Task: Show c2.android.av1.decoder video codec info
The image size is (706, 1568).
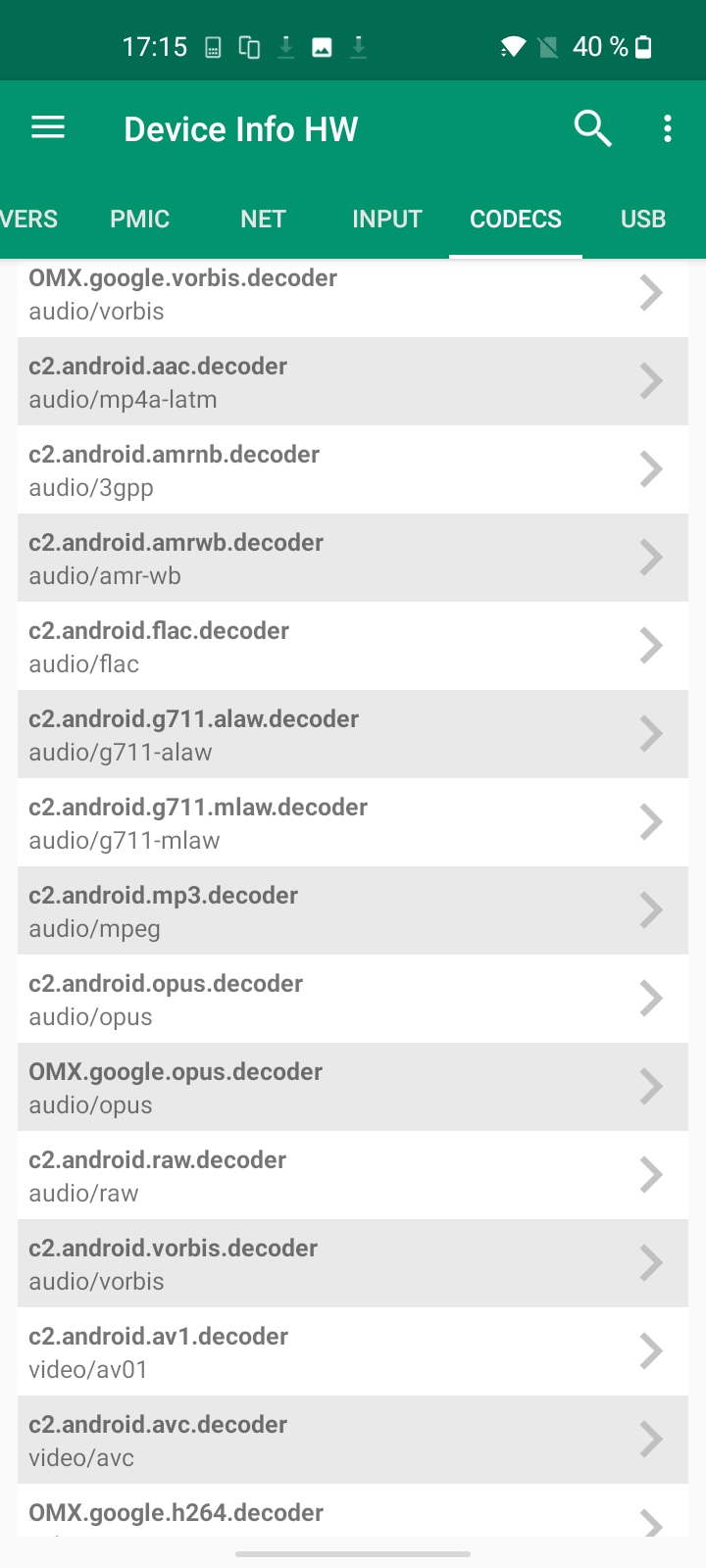Action: pyautogui.click(x=353, y=1352)
